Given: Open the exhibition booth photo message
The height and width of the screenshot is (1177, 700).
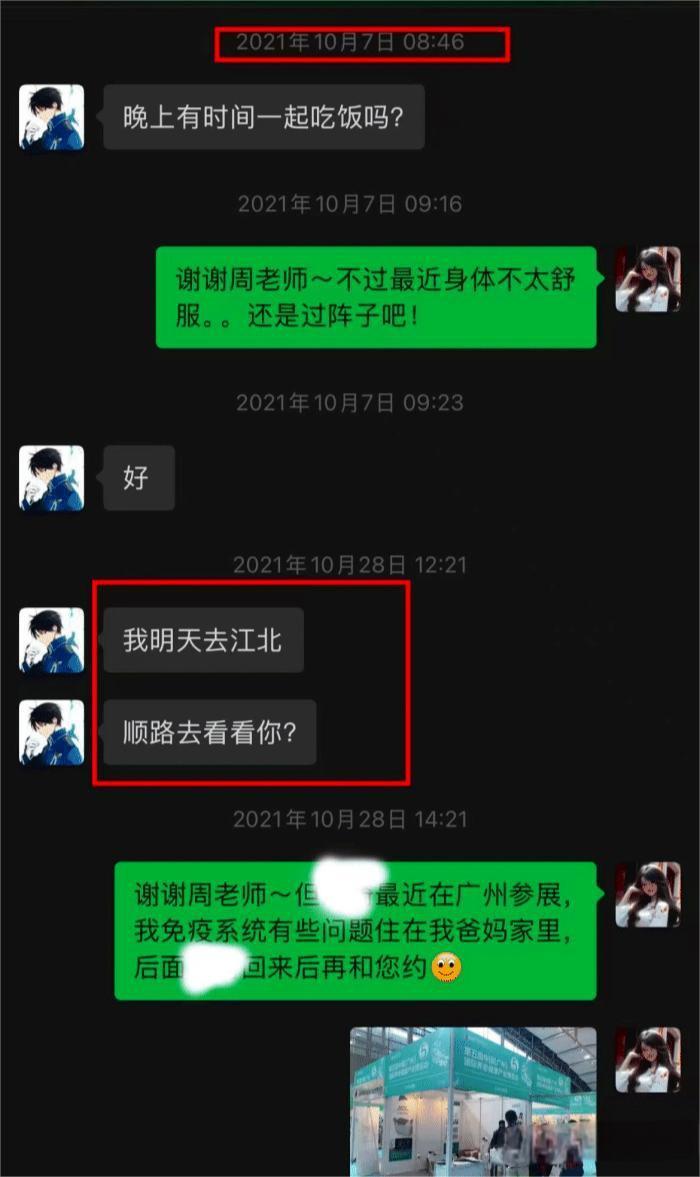Looking at the screenshot, I should point(473,1100).
